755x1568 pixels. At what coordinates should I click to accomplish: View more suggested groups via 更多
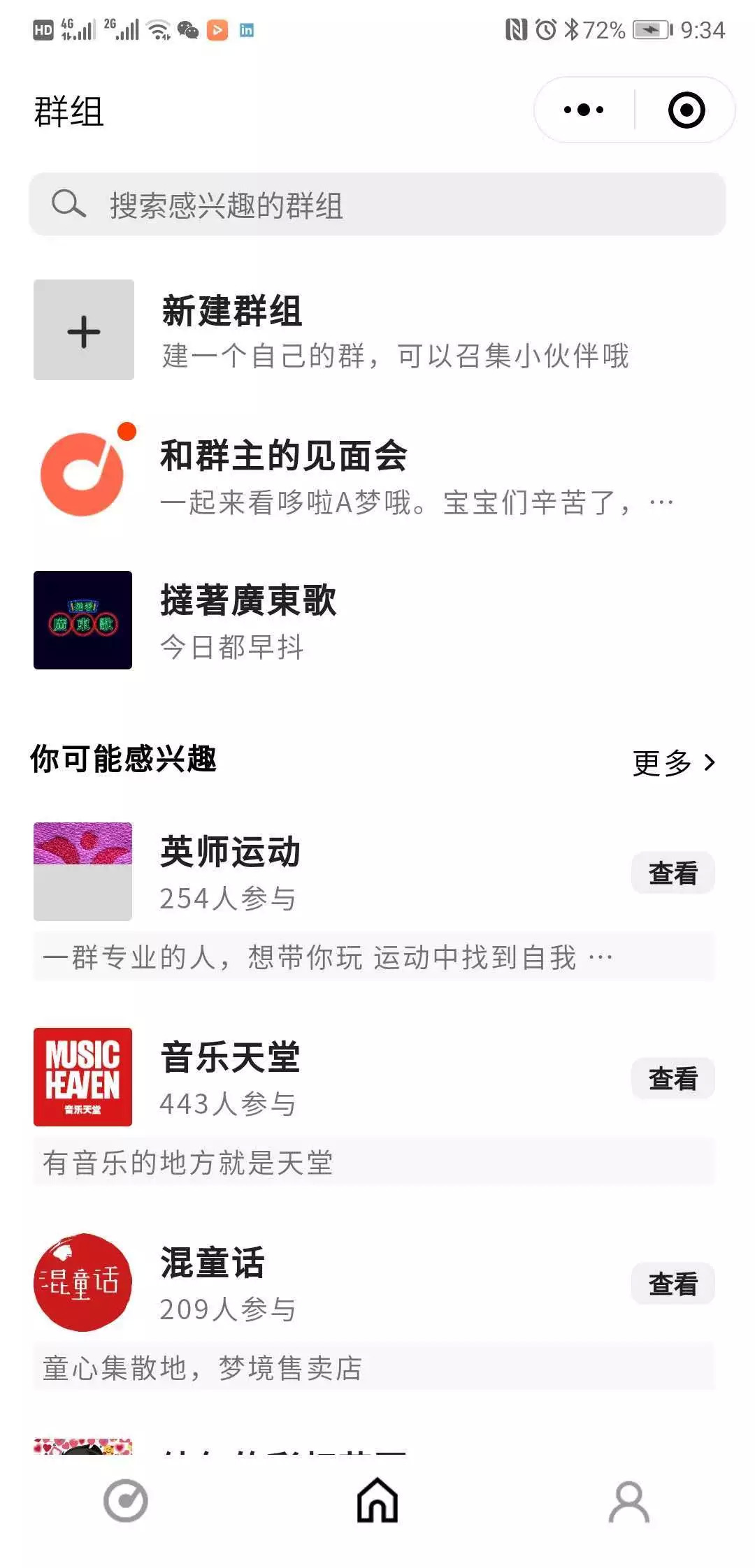click(x=673, y=762)
